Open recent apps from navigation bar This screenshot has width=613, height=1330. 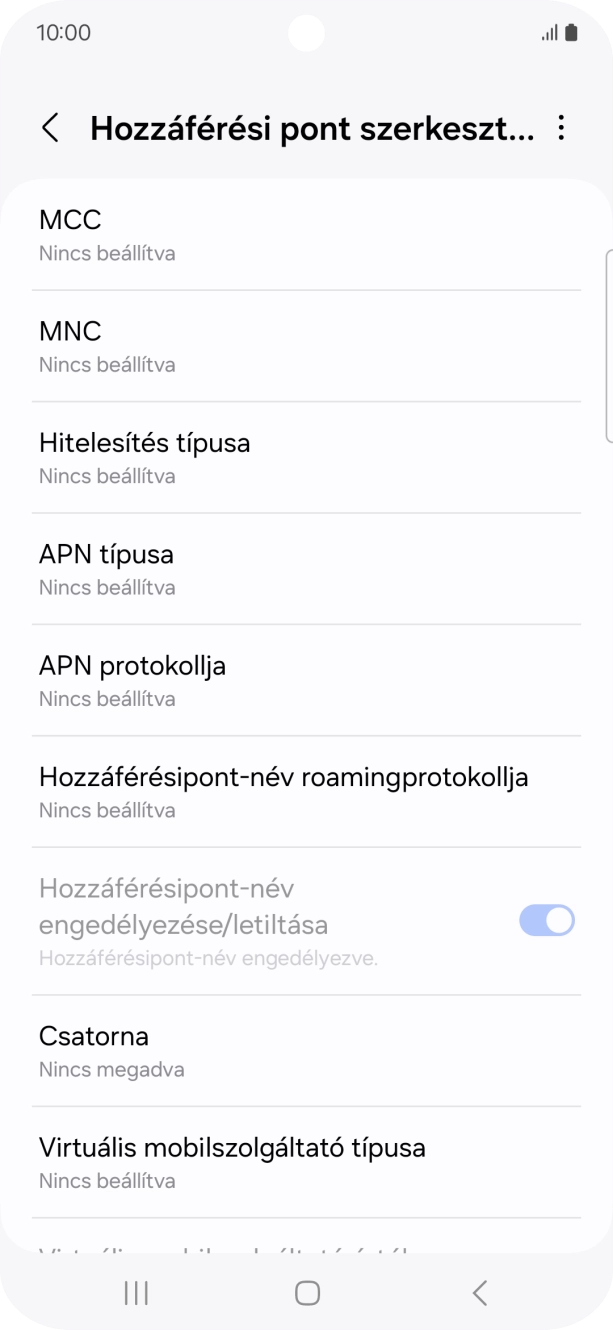[136, 1293]
